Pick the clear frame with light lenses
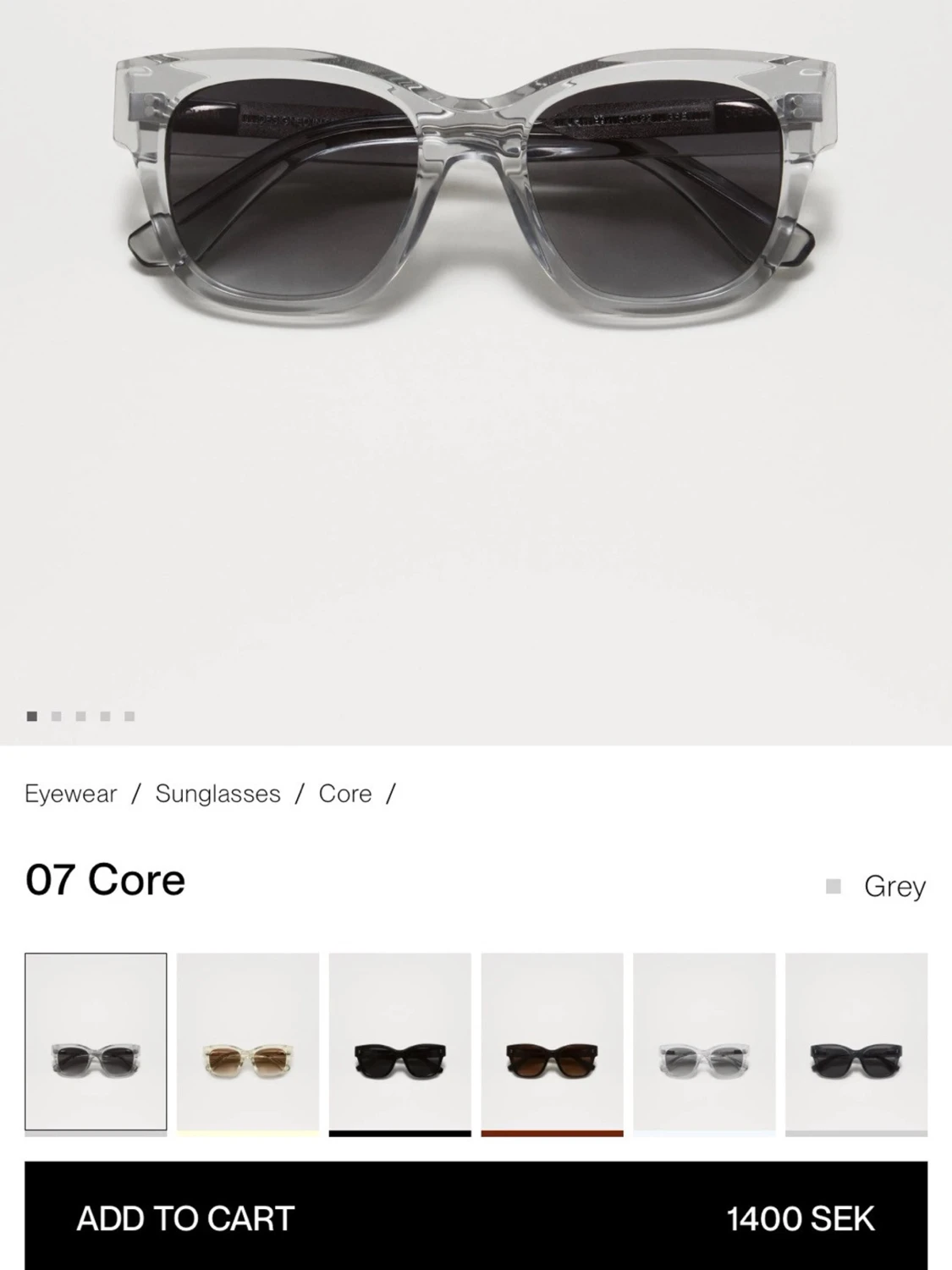Viewport: 952px width, 1270px height. click(x=704, y=1042)
